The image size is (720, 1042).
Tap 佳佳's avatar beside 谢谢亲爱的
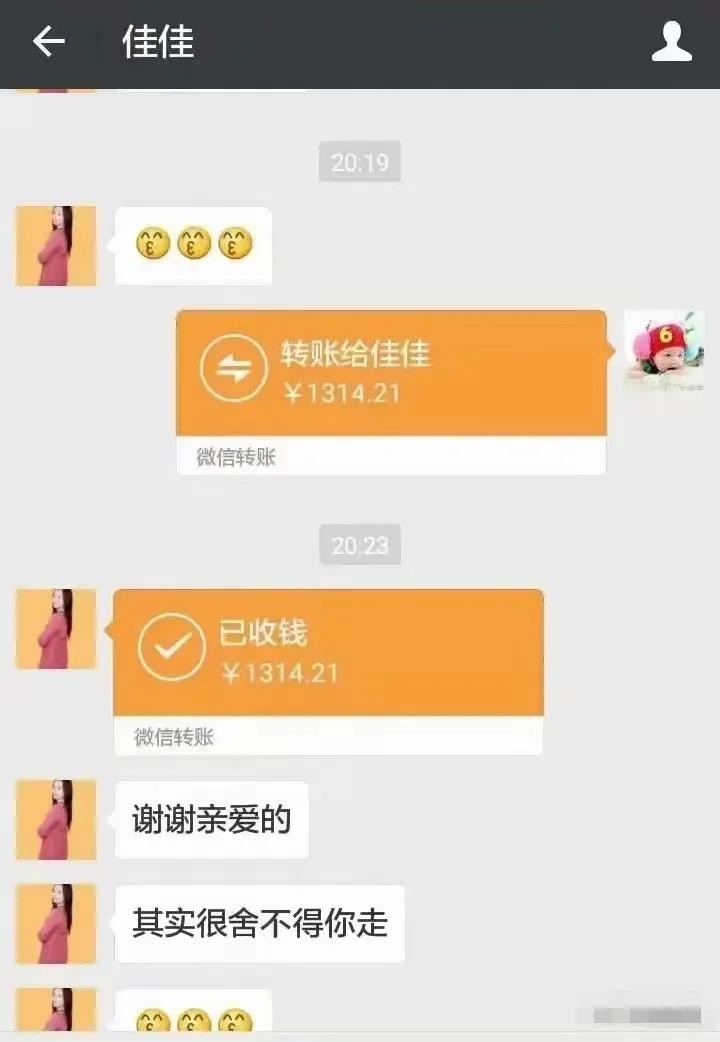(56, 819)
